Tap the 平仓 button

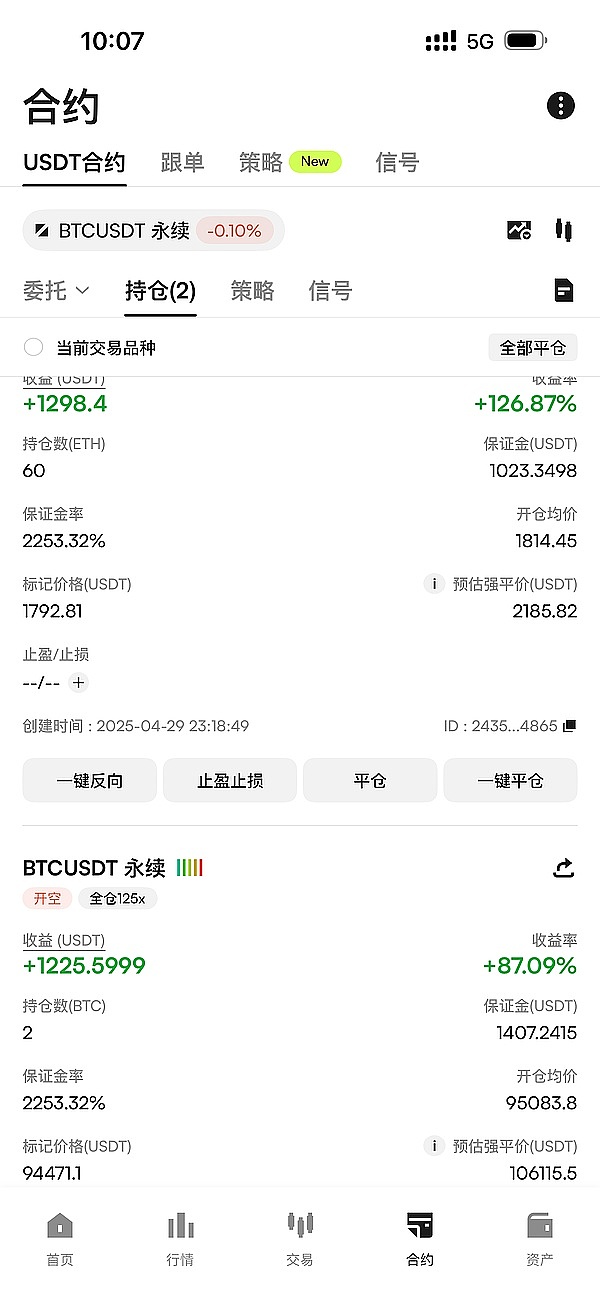point(370,781)
